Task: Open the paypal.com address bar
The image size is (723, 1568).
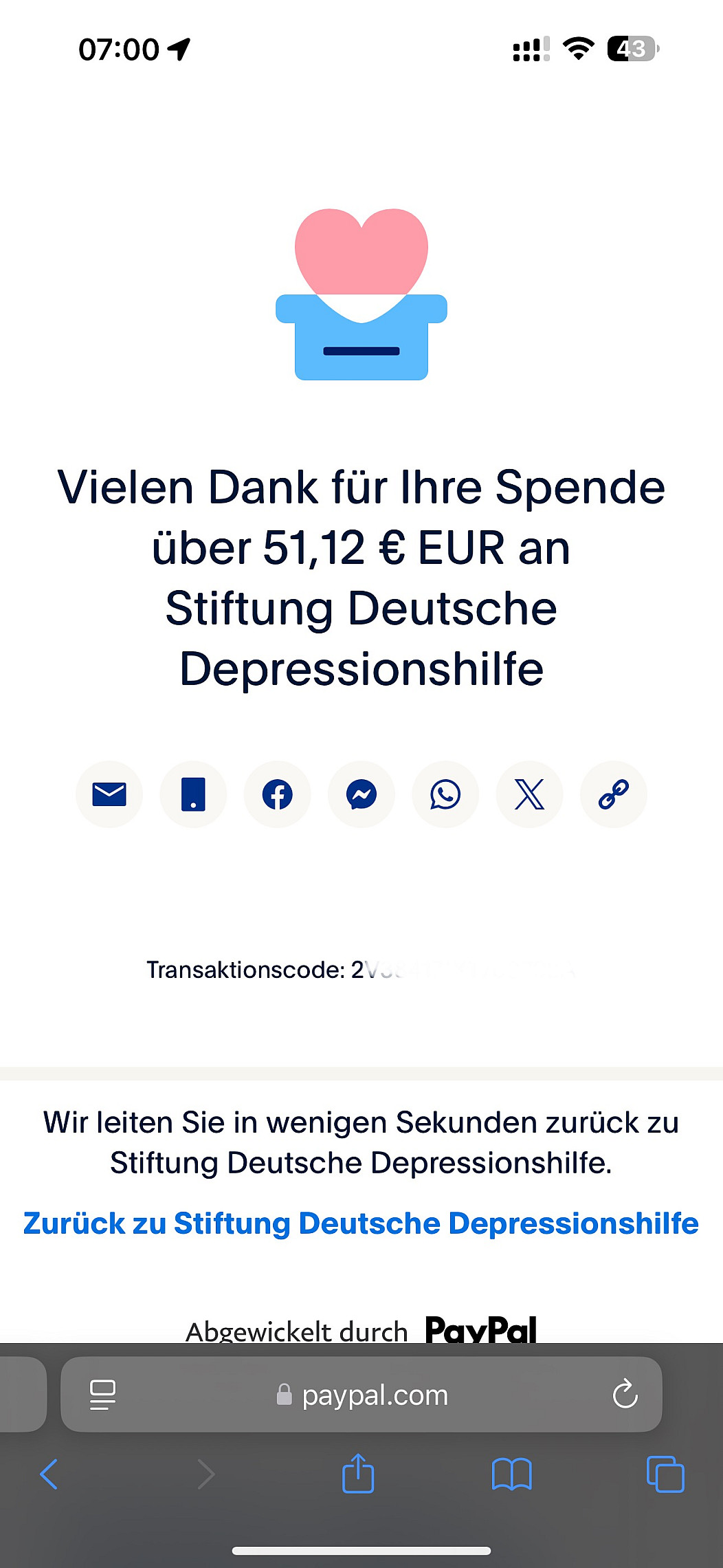Action: tap(361, 1395)
